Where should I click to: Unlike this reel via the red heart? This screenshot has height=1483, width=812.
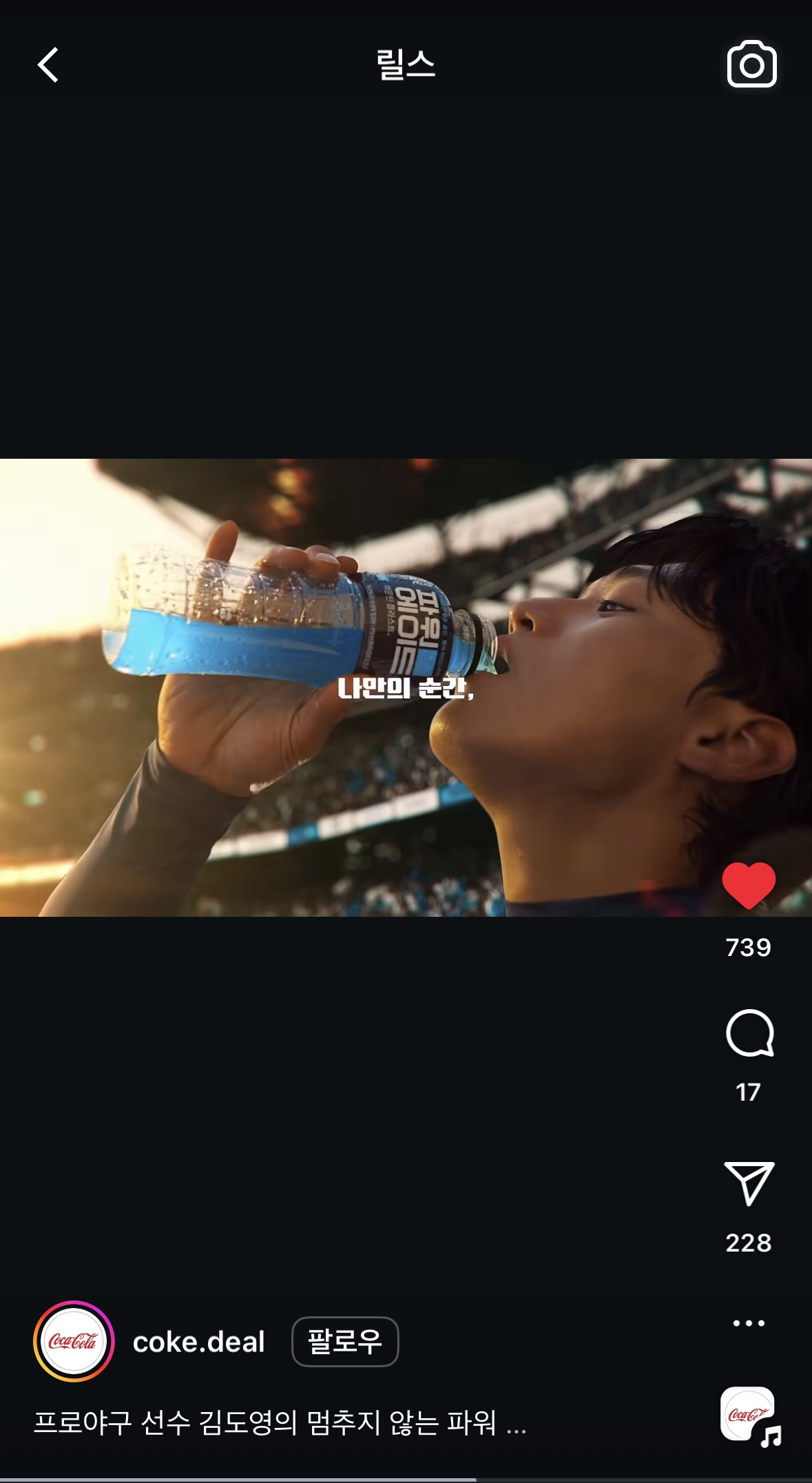(x=749, y=885)
